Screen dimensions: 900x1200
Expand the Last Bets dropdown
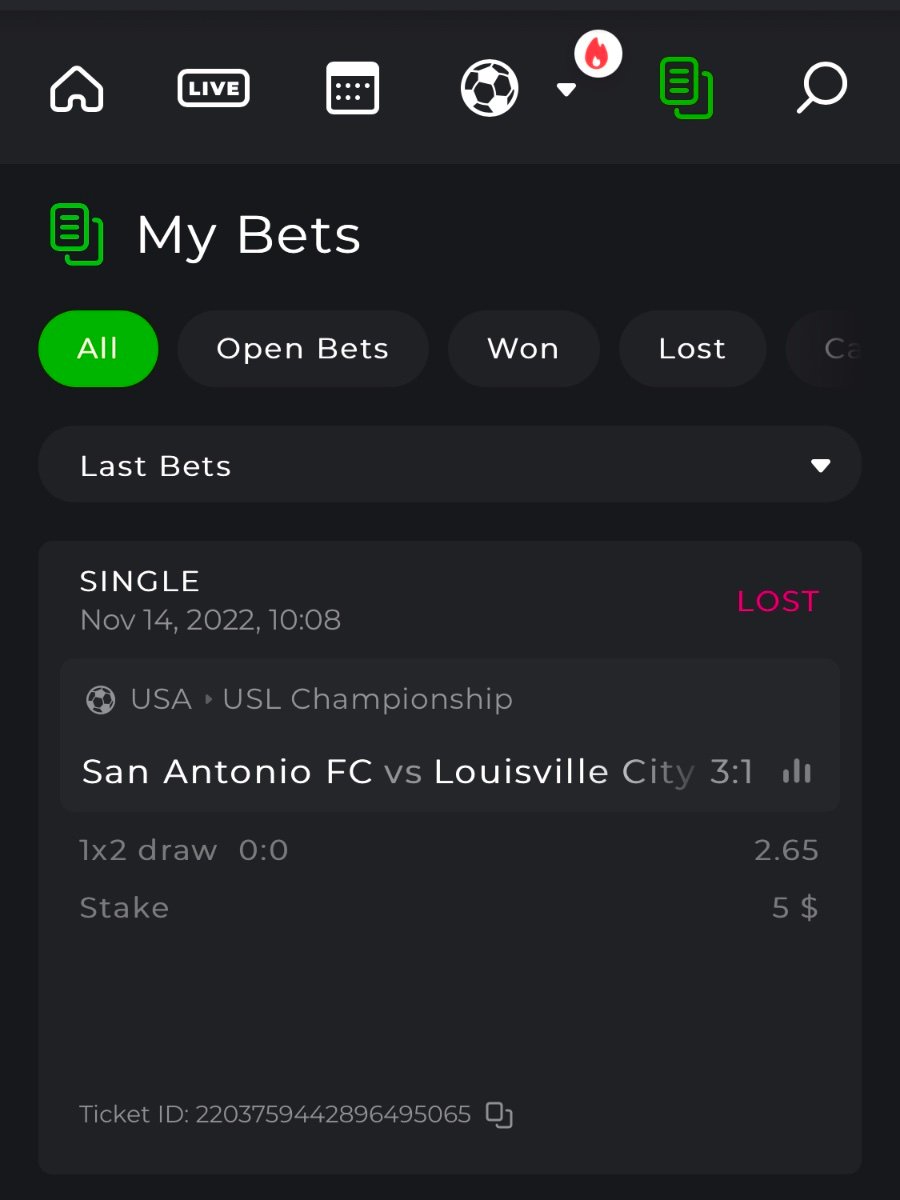coord(450,465)
